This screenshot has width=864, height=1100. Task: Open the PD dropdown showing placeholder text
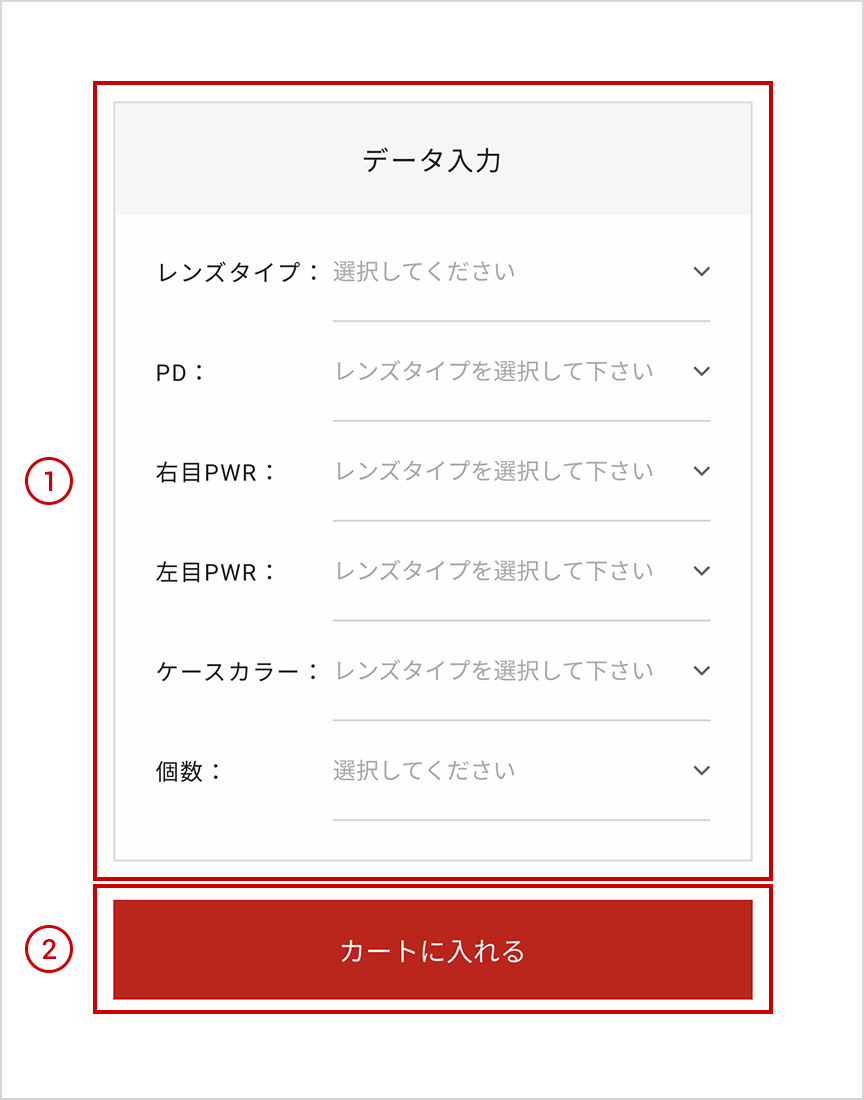click(520, 371)
